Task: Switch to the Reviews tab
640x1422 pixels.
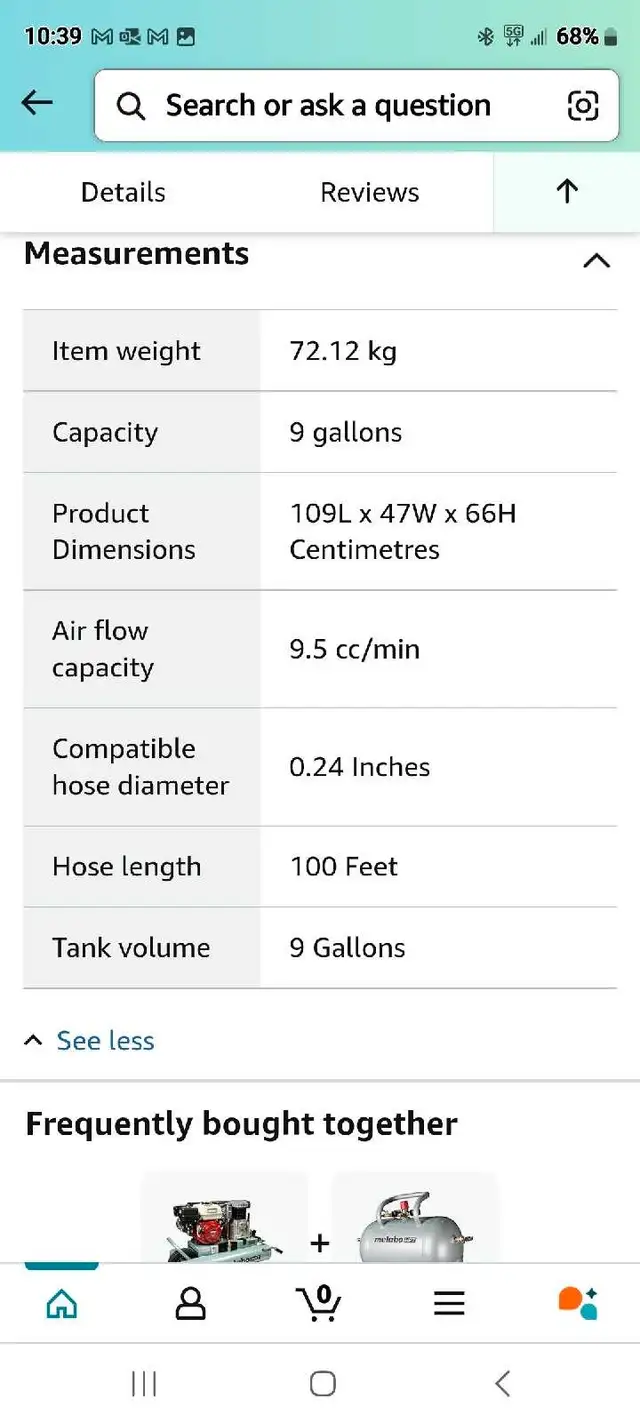Action: coord(370,192)
